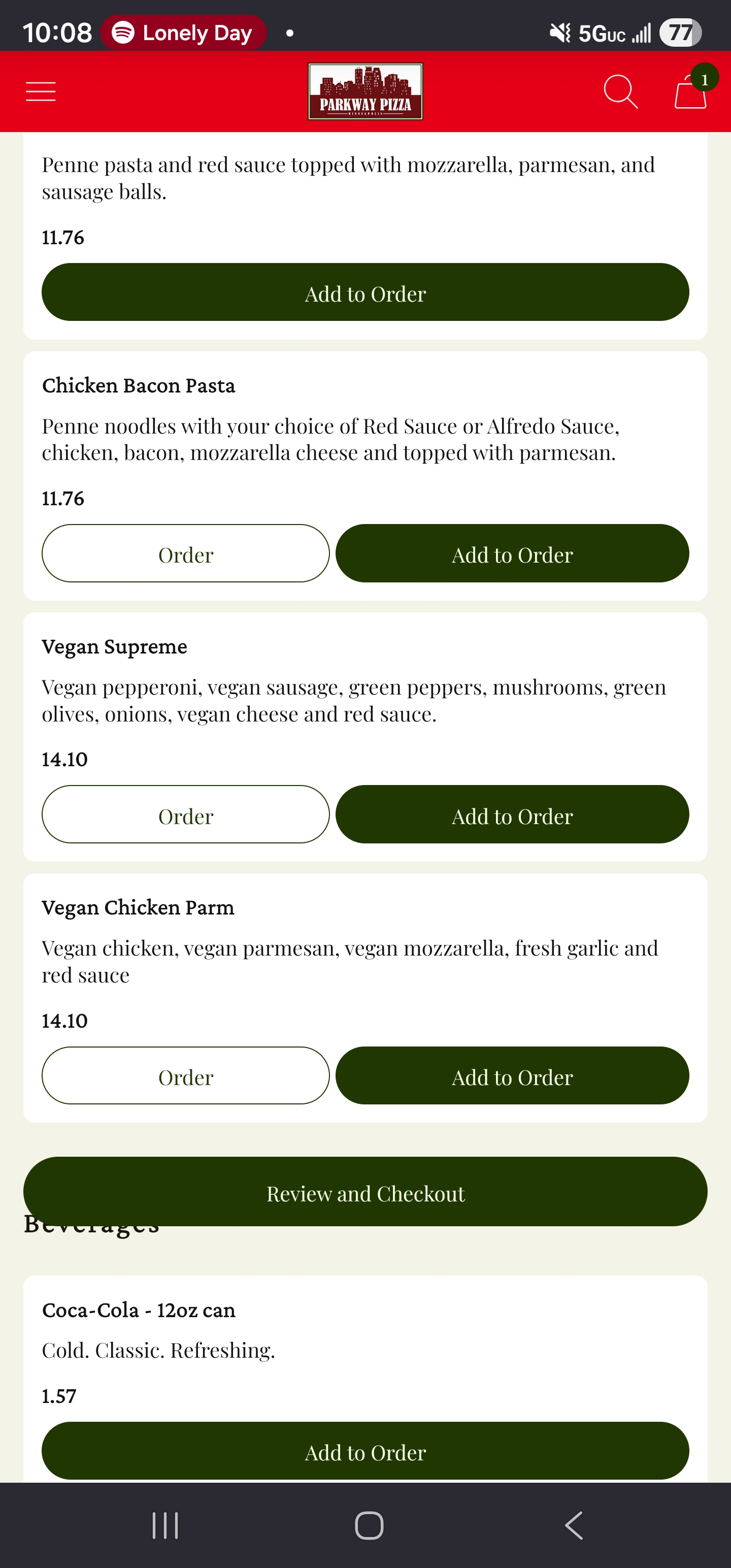
Task: Open the hamburger menu
Action: pos(41,92)
